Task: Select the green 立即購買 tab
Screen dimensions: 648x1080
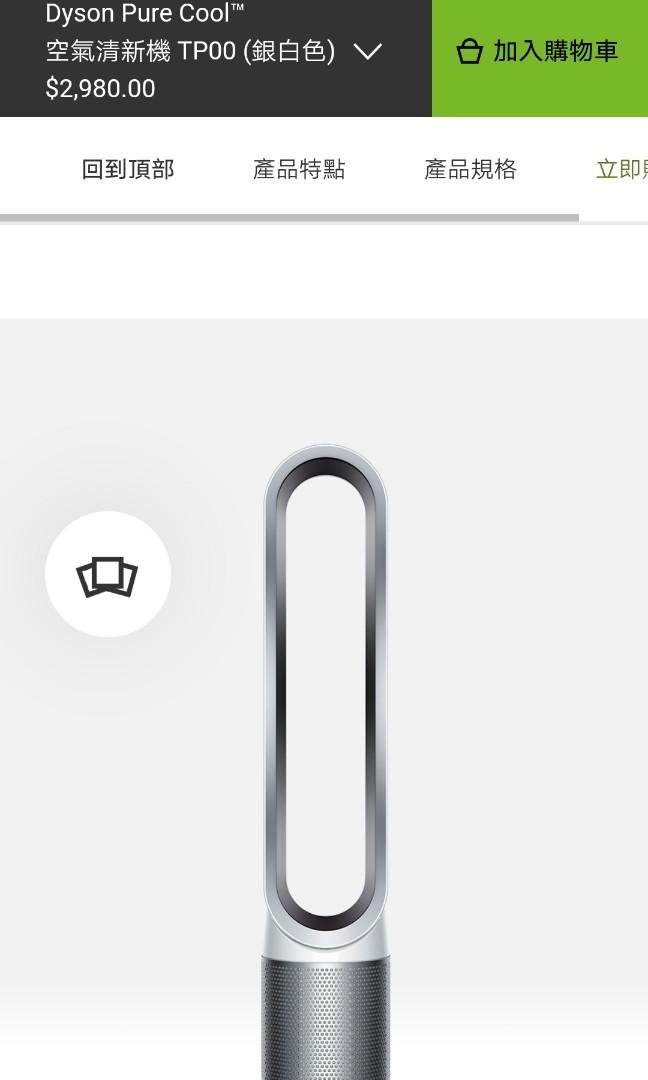Action: click(622, 170)
